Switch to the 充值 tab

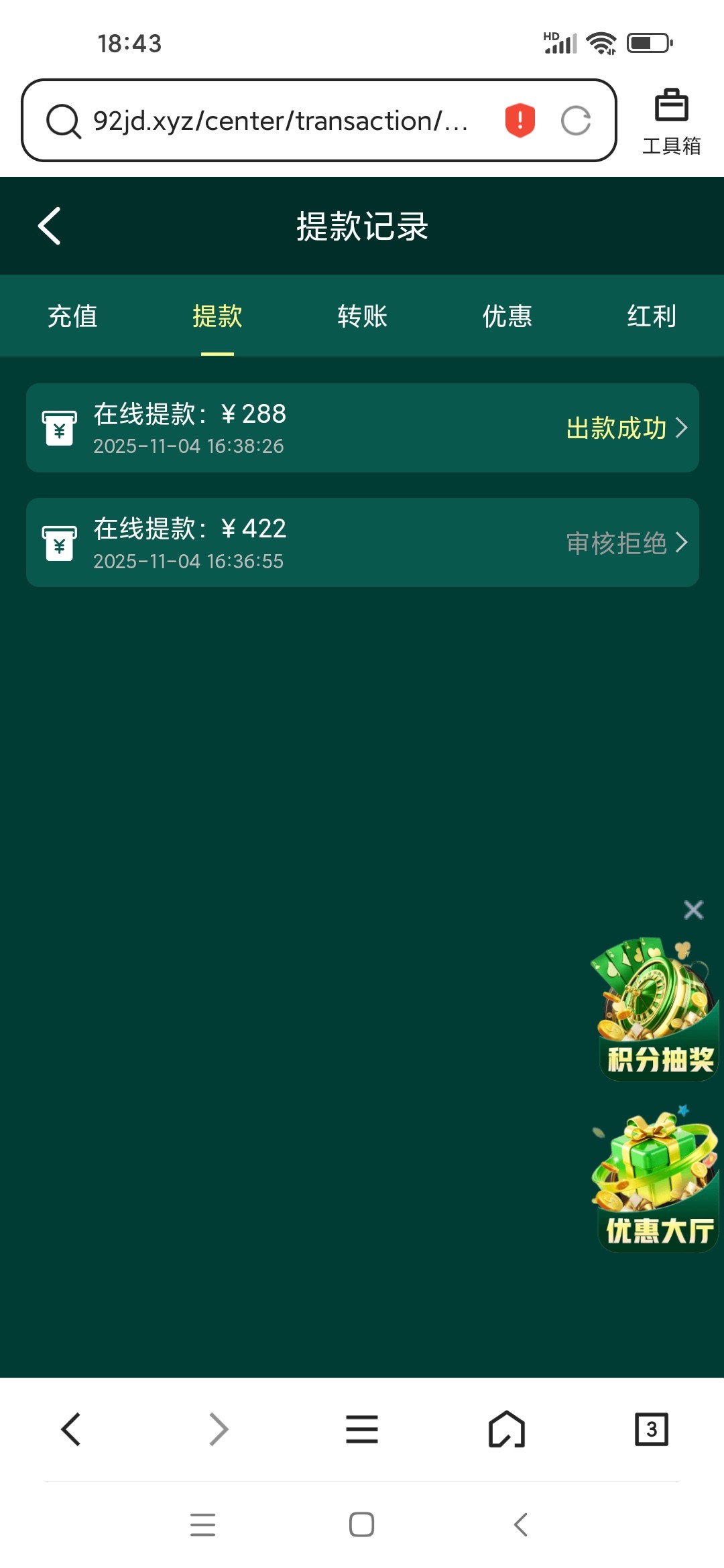click(x=72, y=316)
